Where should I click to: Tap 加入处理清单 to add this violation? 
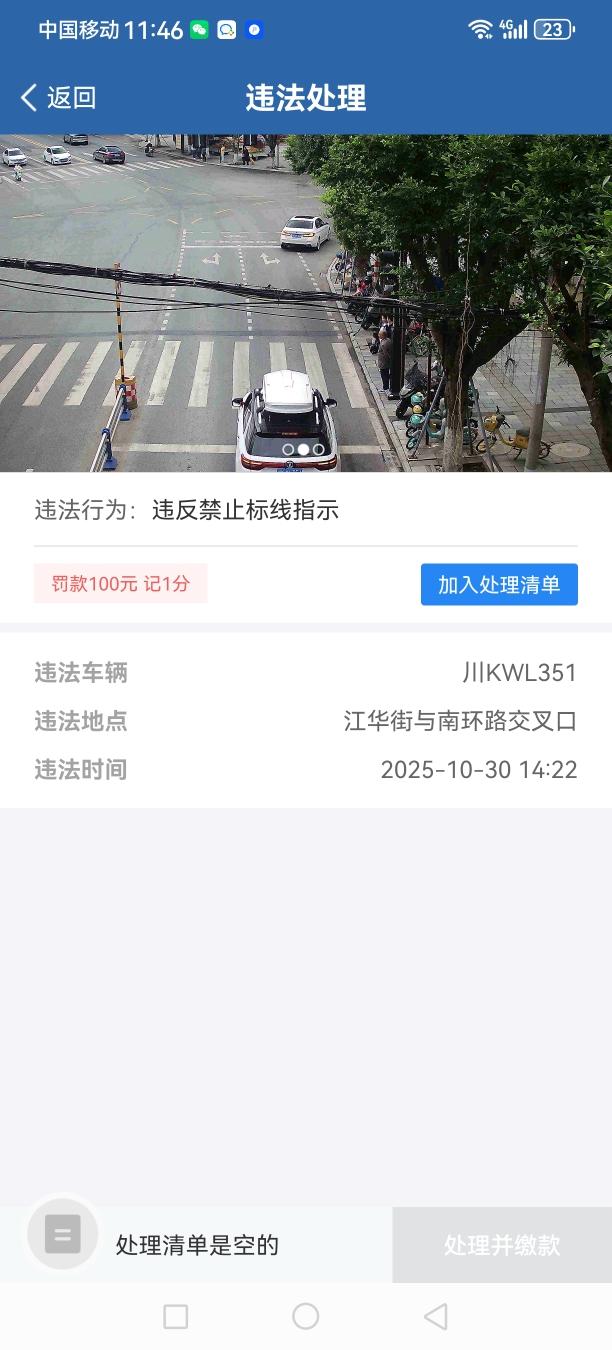point(499,585)
